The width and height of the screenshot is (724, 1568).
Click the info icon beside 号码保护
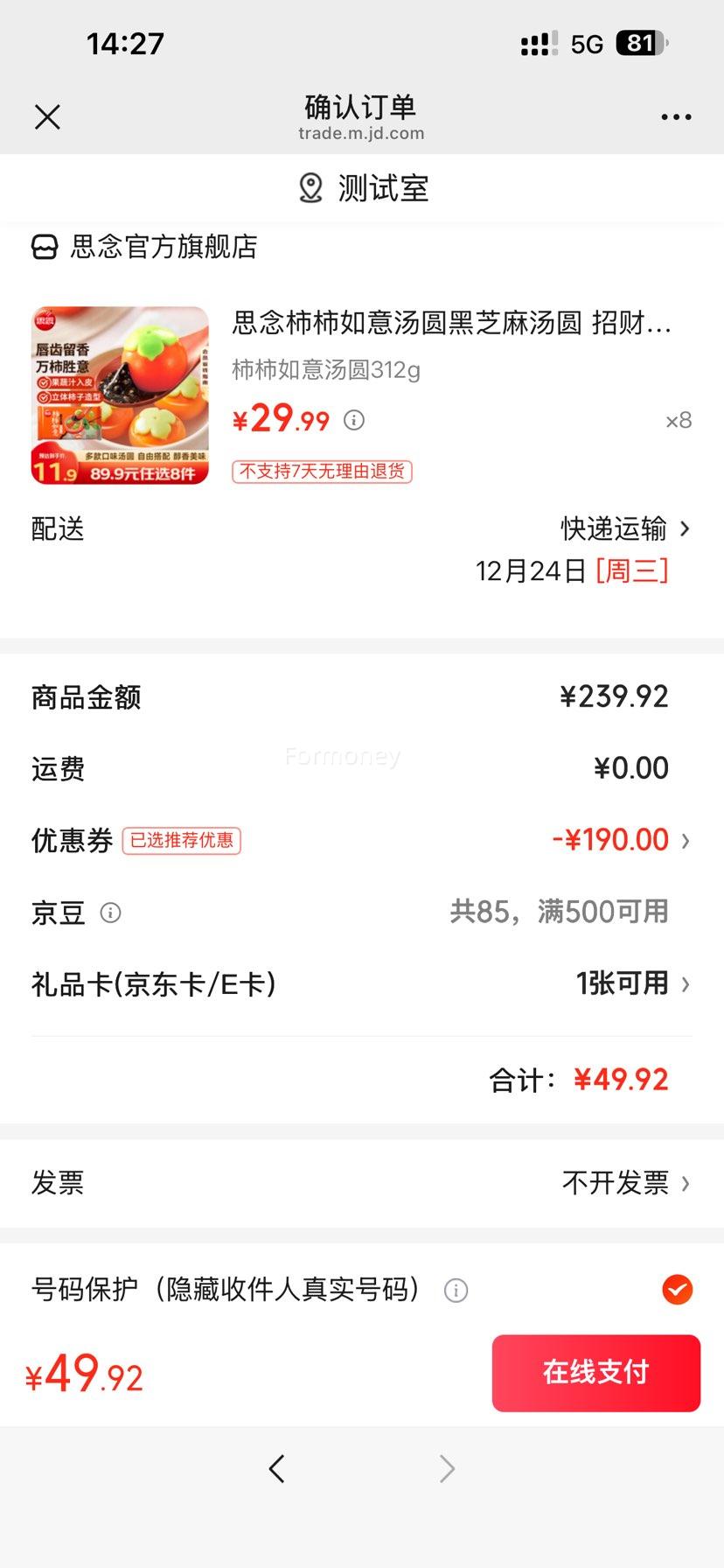click(456, 1290)
